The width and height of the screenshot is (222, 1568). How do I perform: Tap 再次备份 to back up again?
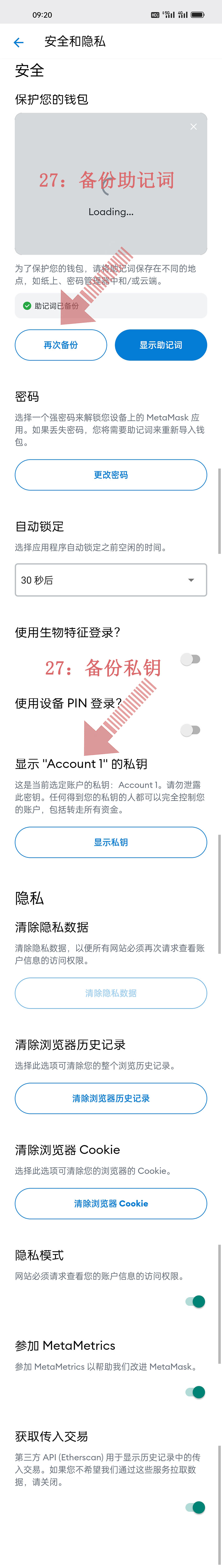61,345
